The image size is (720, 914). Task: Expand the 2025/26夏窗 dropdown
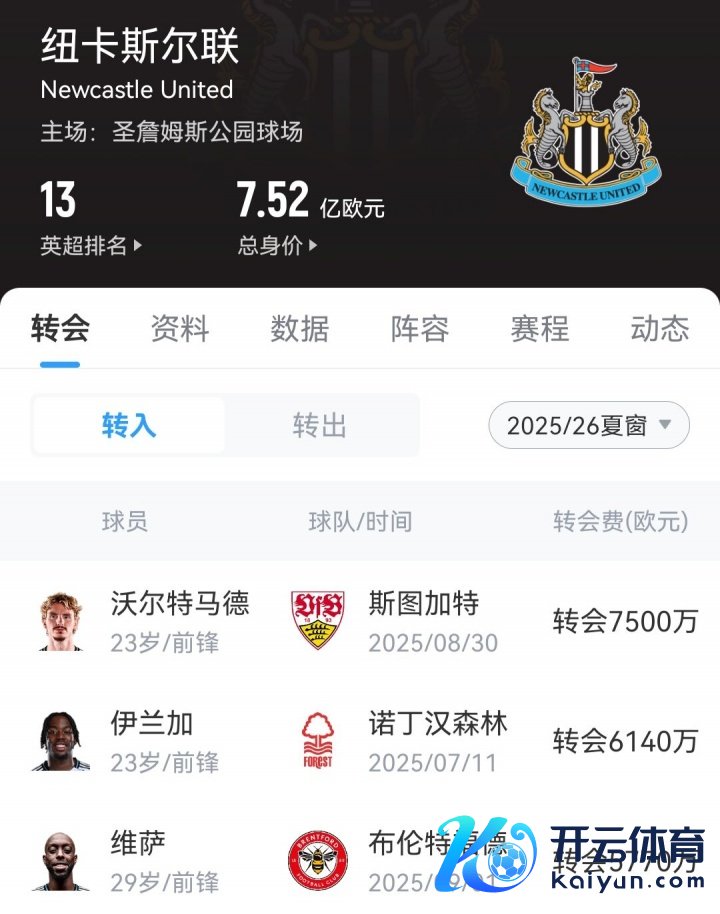point(589,425)
